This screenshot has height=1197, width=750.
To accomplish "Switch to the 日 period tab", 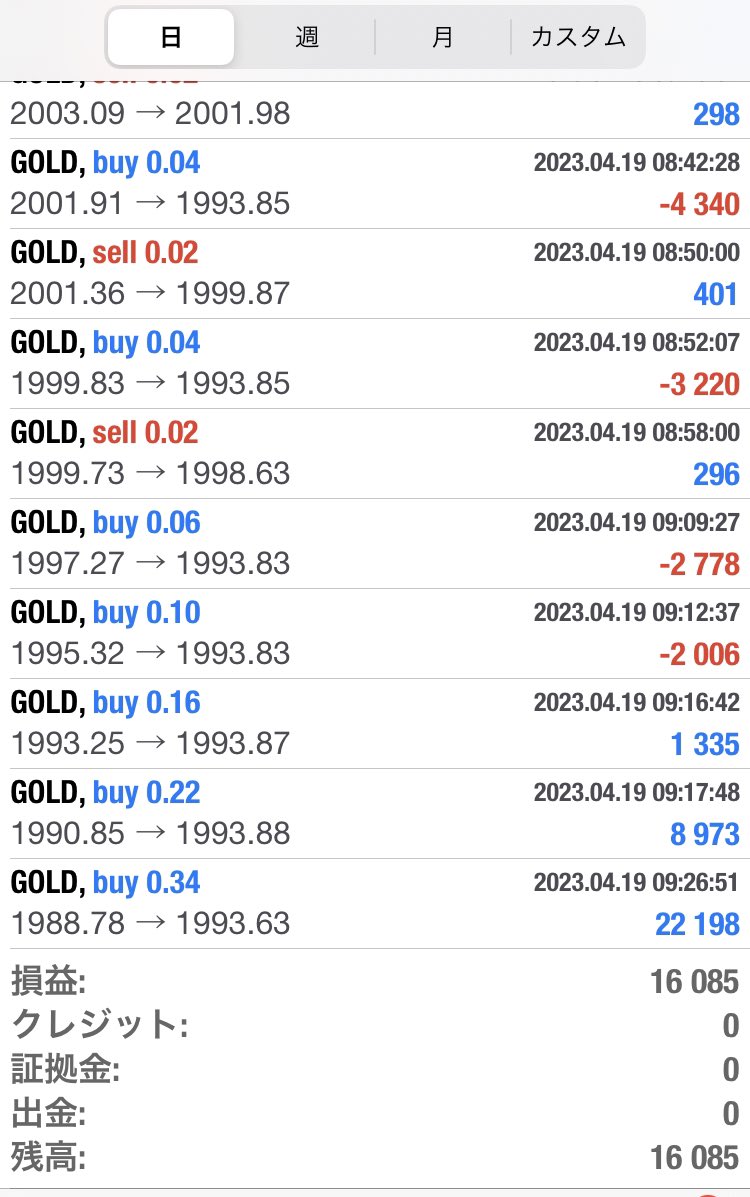I will pyautogui.click(x=171, y=38).
